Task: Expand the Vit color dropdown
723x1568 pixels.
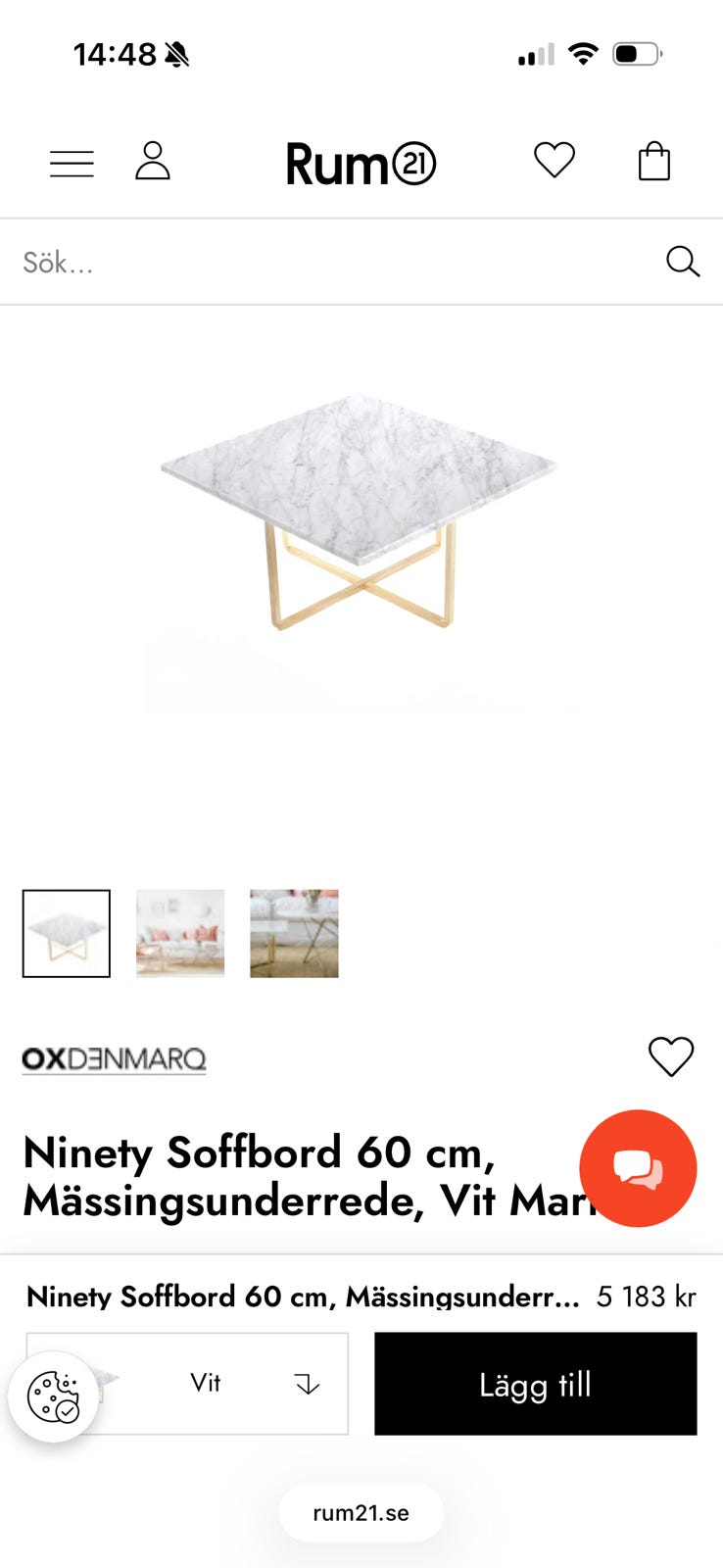Action: 225,1384
